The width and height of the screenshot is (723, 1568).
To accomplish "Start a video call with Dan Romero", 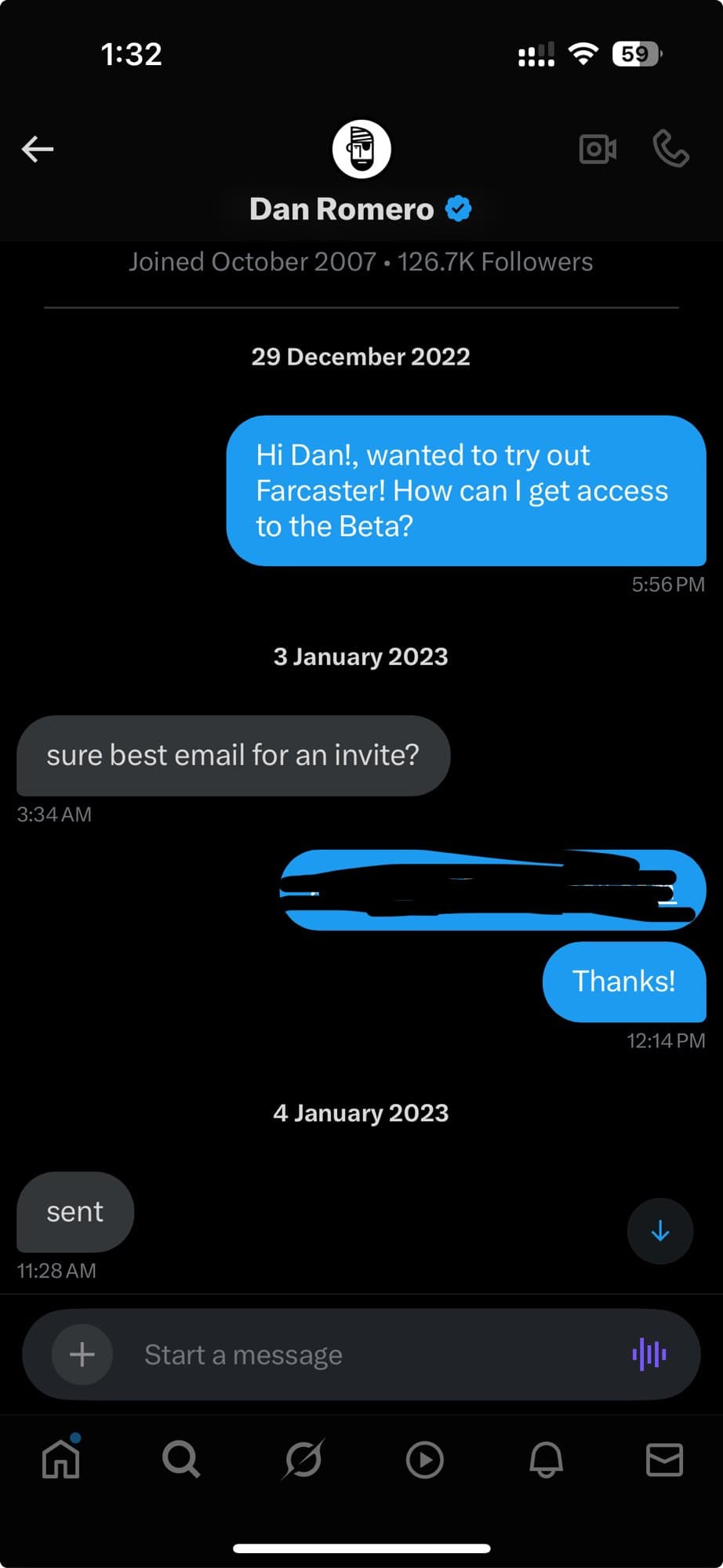I will 598,149.
